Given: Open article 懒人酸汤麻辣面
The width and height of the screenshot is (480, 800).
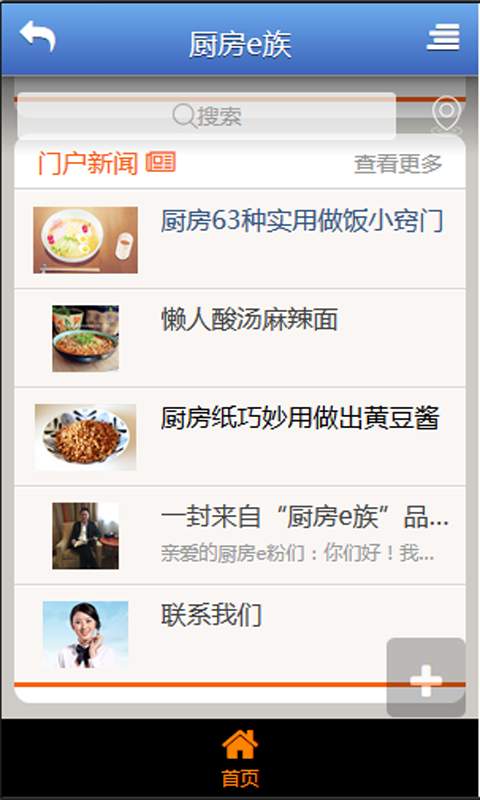Looking at the screenshot, I should pyautogui.click(x=240, y=338).
